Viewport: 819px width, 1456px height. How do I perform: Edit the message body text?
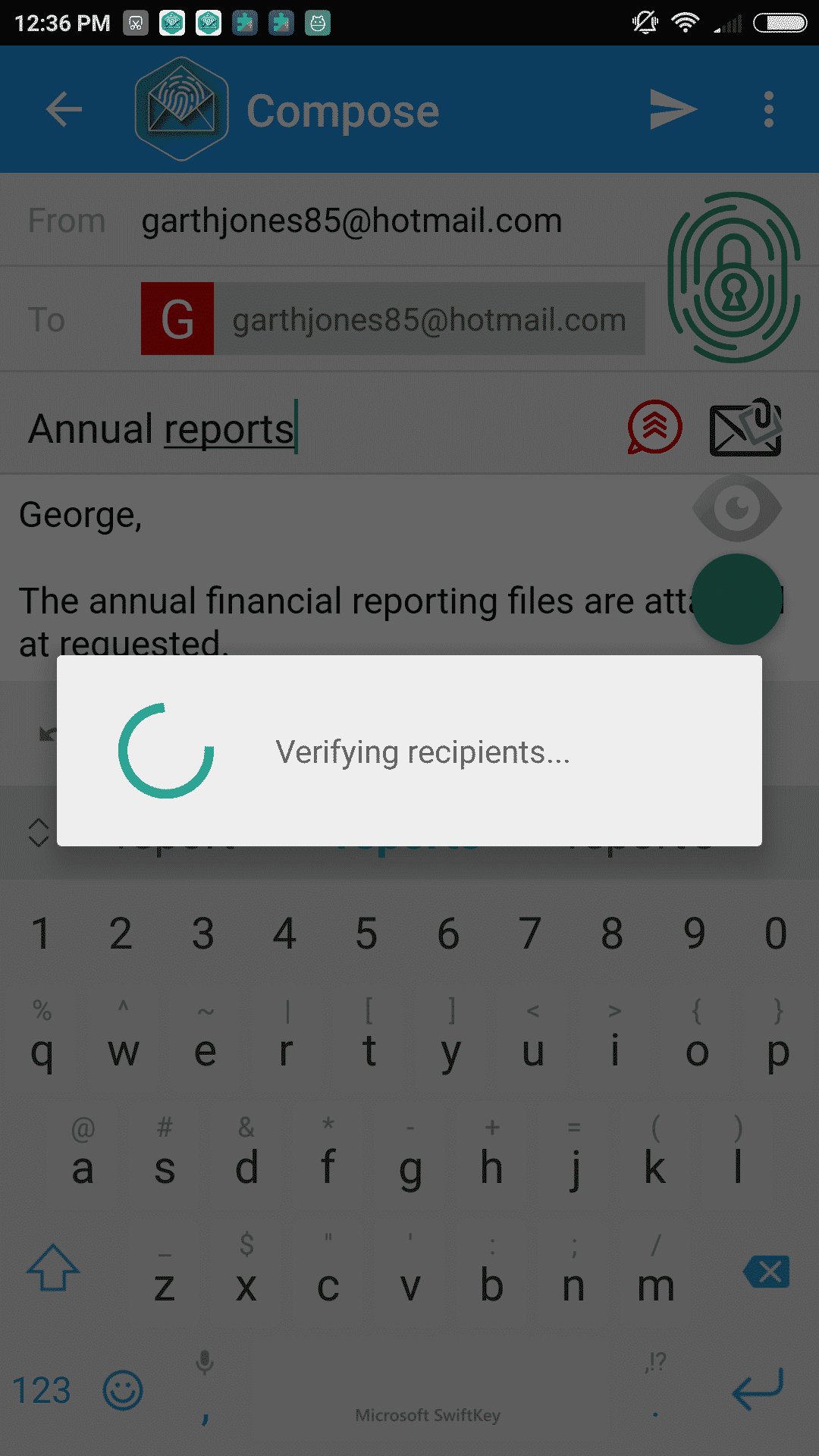[x=341, y=599]
